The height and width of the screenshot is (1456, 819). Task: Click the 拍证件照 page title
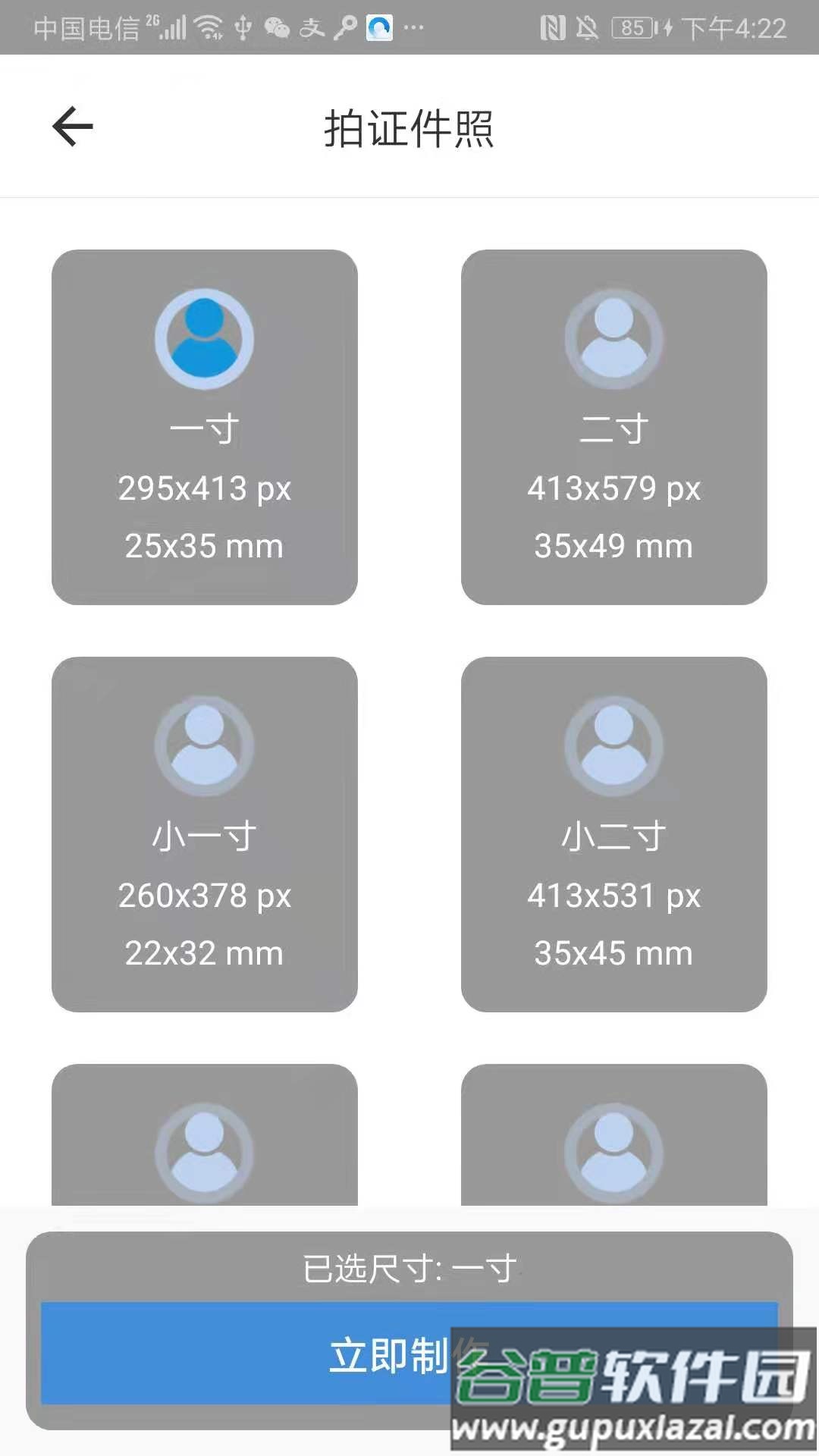409,127
